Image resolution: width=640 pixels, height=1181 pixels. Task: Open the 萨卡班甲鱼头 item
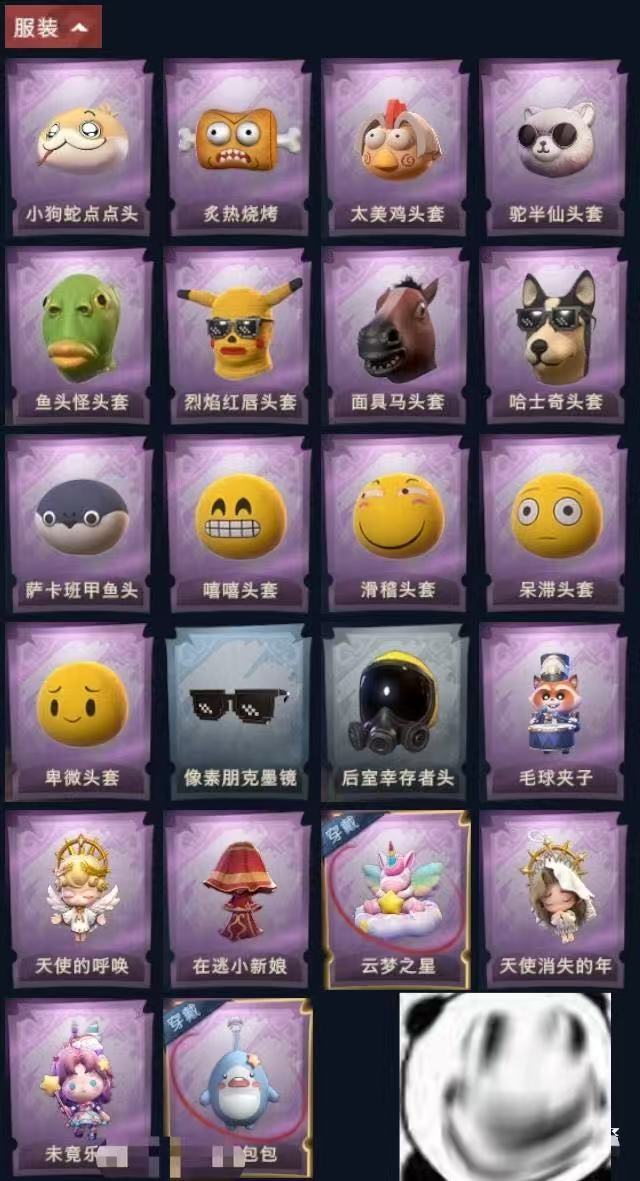[81, 523]
